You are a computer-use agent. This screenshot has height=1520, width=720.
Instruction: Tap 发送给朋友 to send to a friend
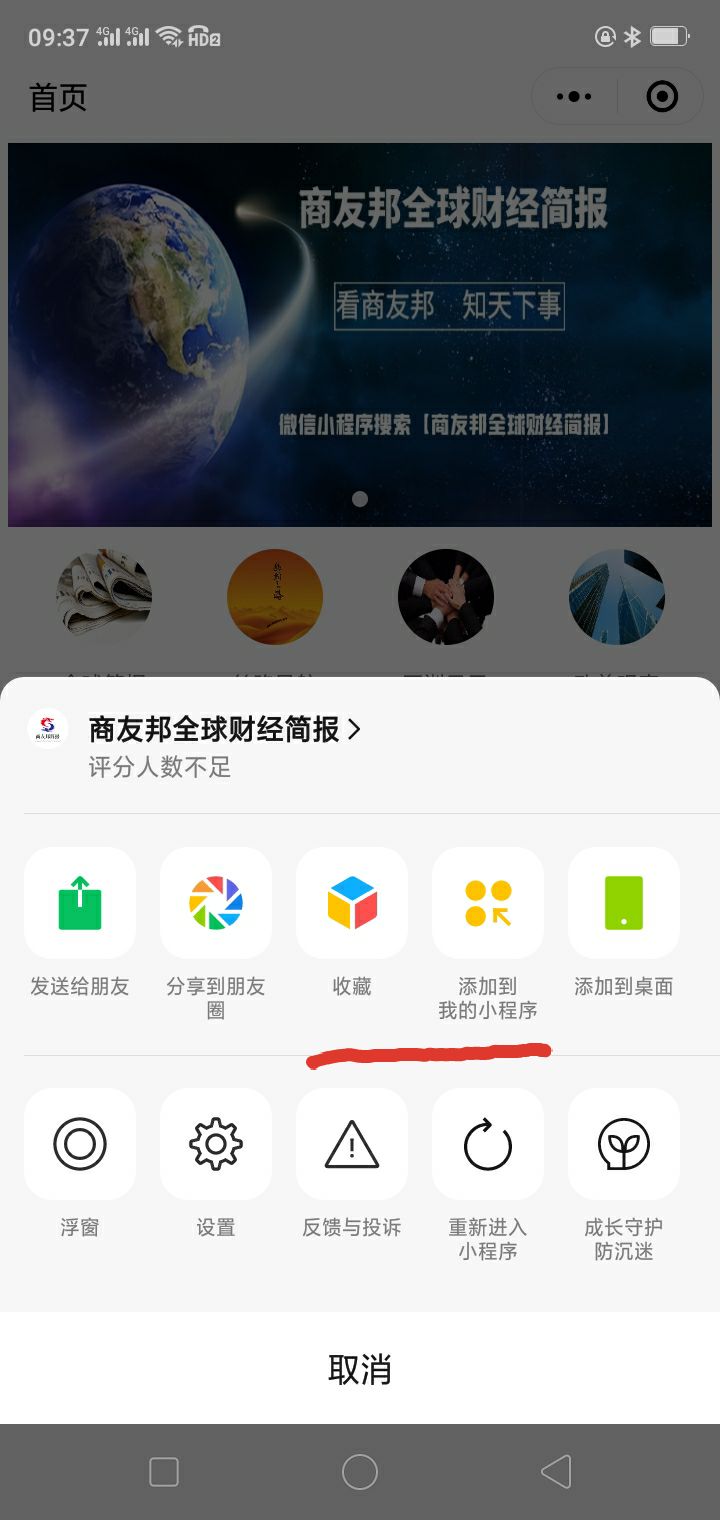pos(80,903)
